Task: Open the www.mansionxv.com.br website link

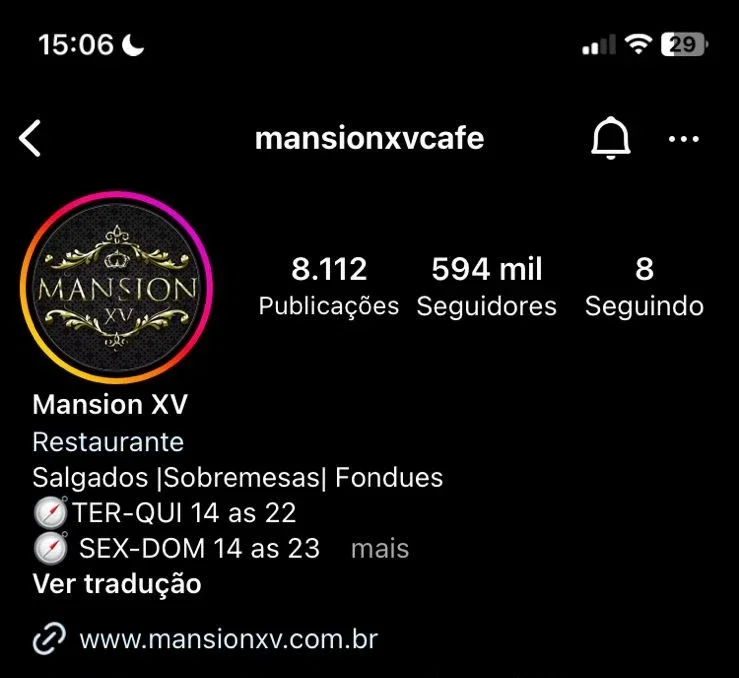Action: [x=228, y=638]
